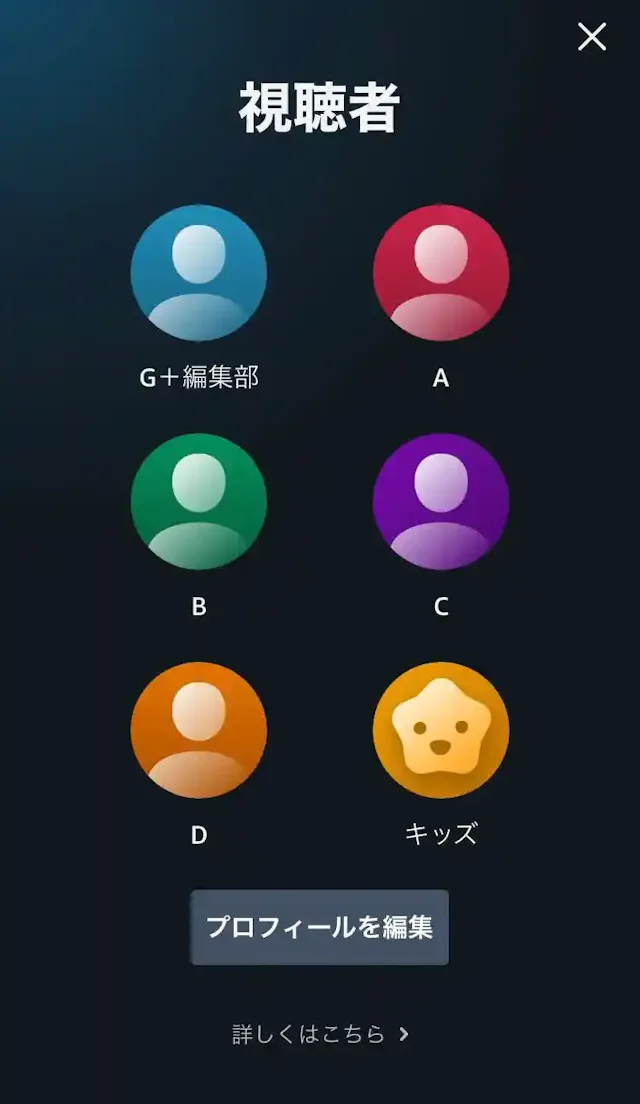Select the キッズ kids profile
Image resolution: width=640 pixels, height=1104 pixels.
coord(441,730)
